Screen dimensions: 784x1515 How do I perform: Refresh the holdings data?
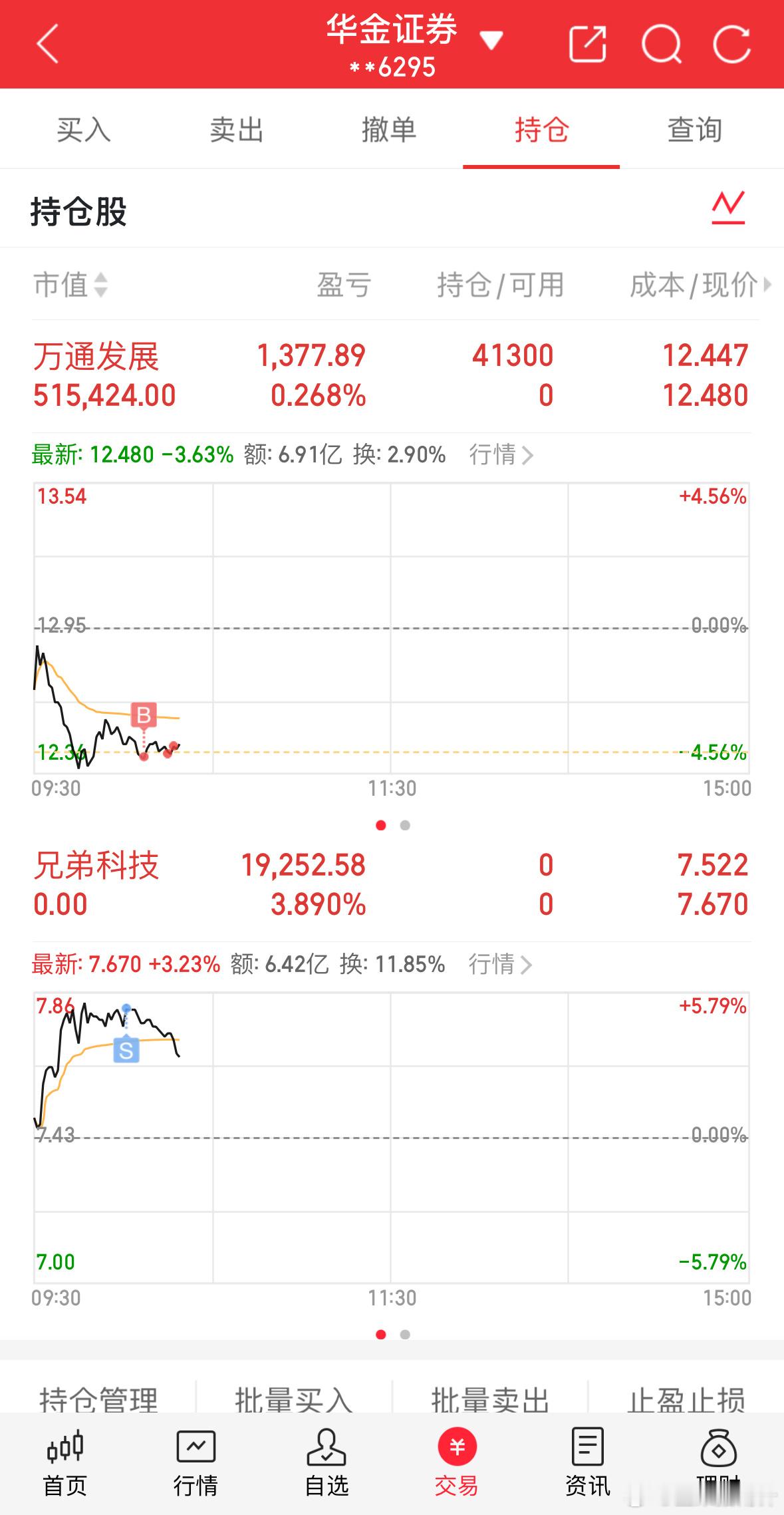731,45
